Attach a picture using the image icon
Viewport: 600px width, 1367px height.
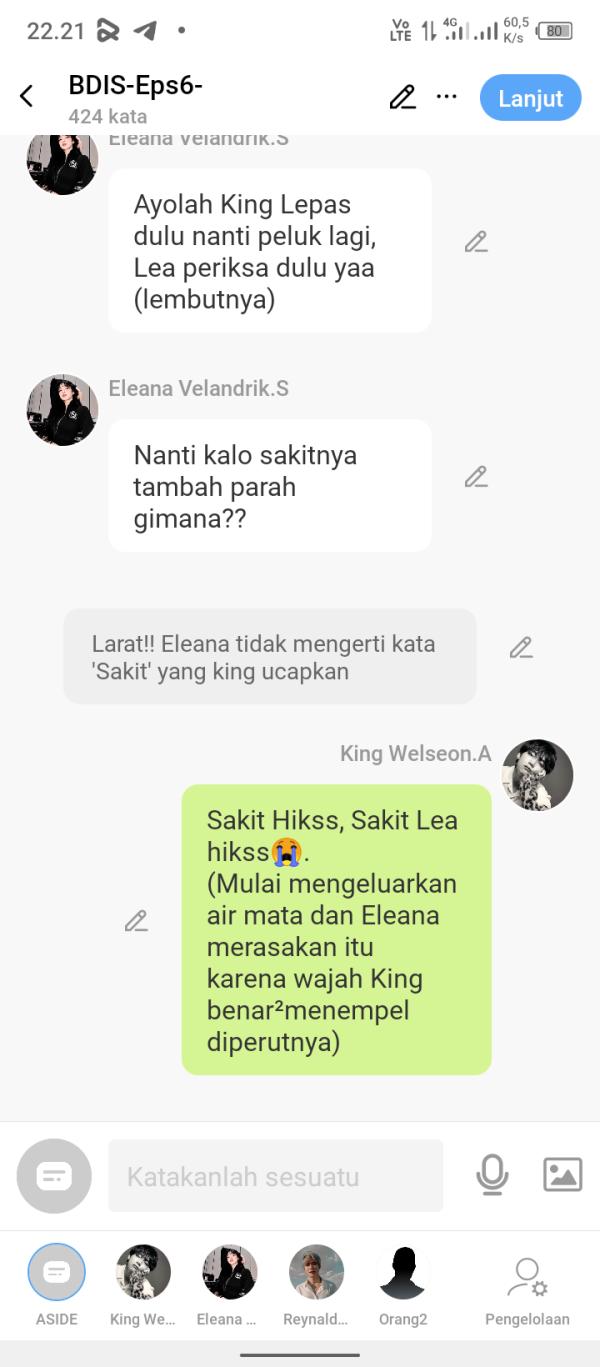562,1175
